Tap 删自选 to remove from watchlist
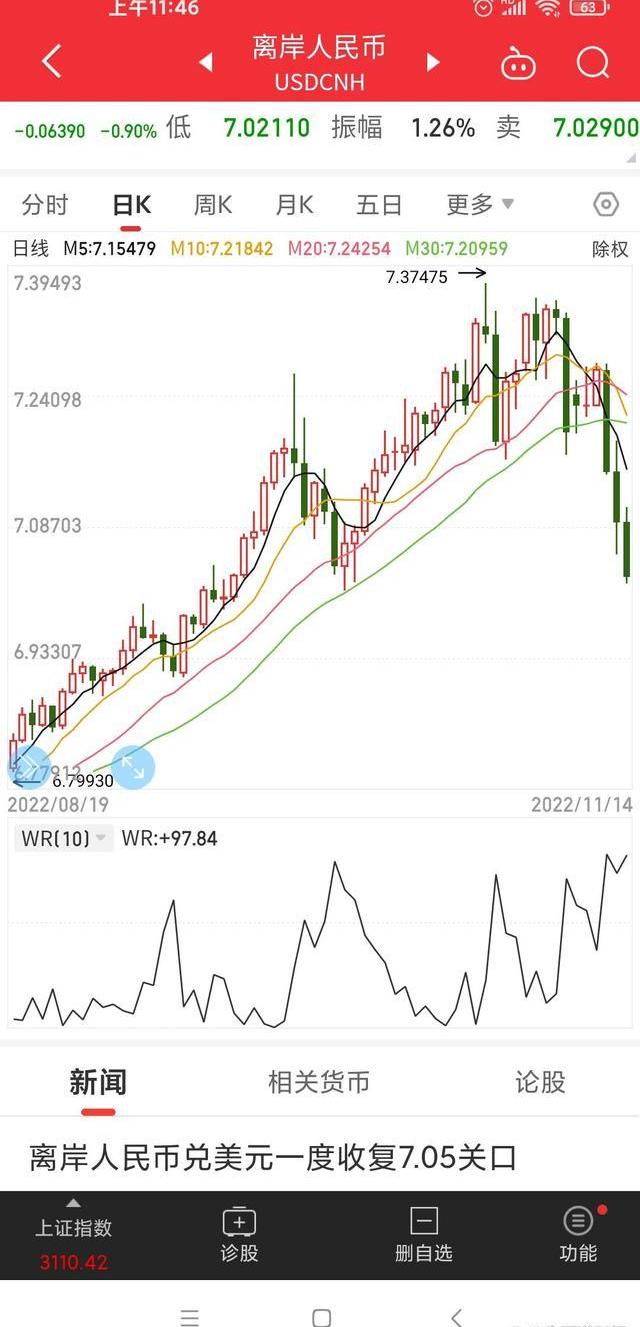640x1327 pixels. tap(424, 1235)
